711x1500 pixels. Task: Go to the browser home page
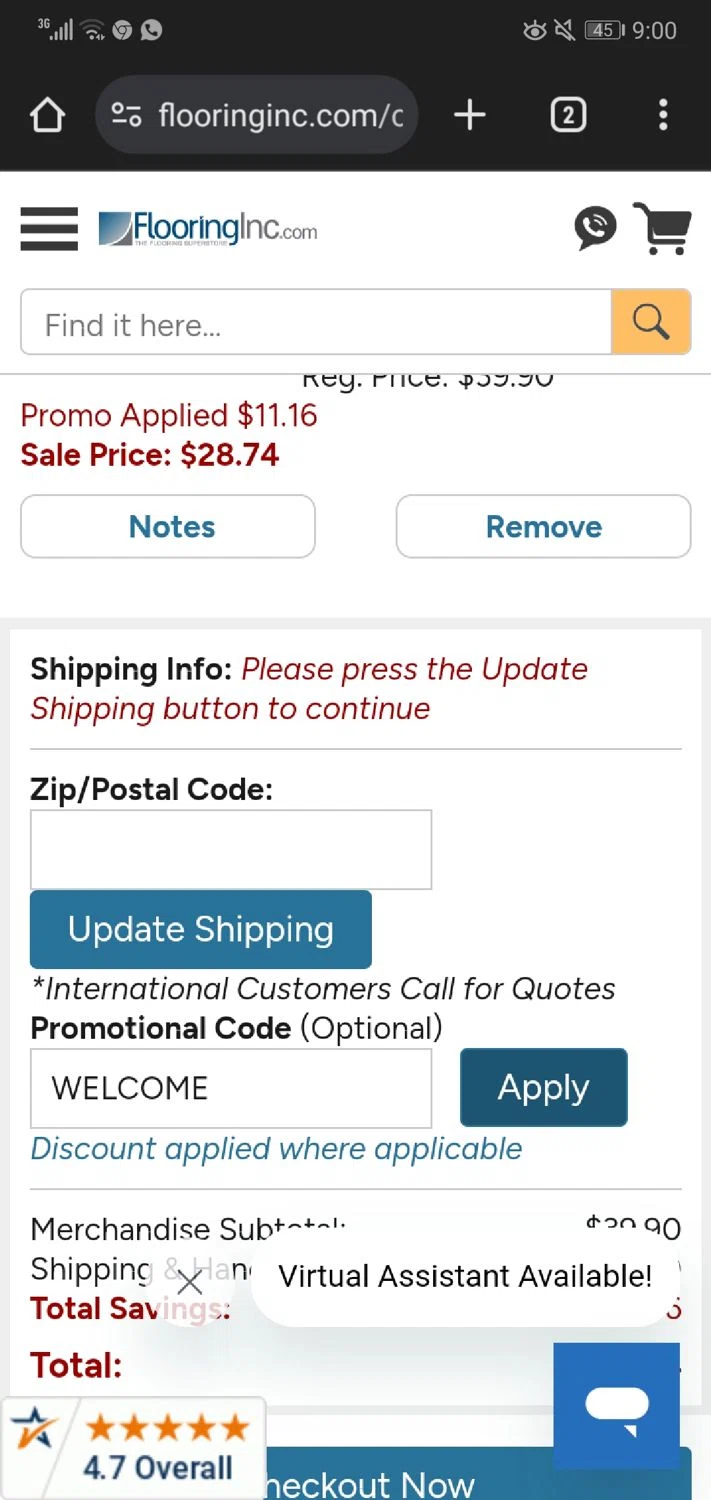[47, 116]
